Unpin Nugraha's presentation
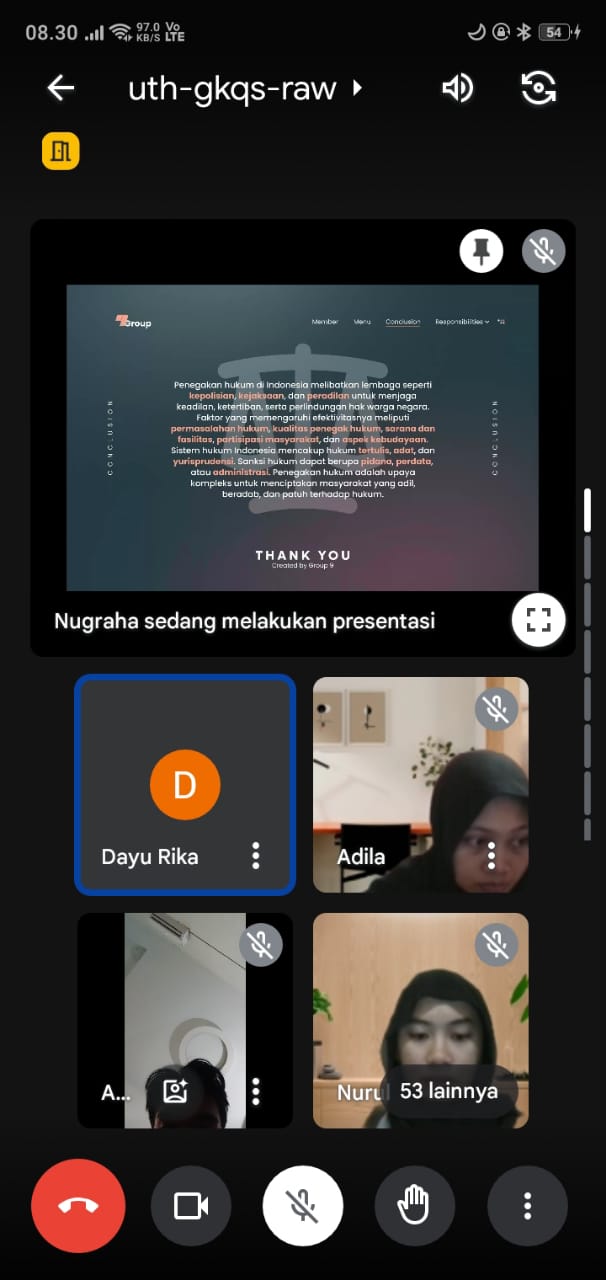This screenshot has width=606, height=1280. click(x=481, y=251)
